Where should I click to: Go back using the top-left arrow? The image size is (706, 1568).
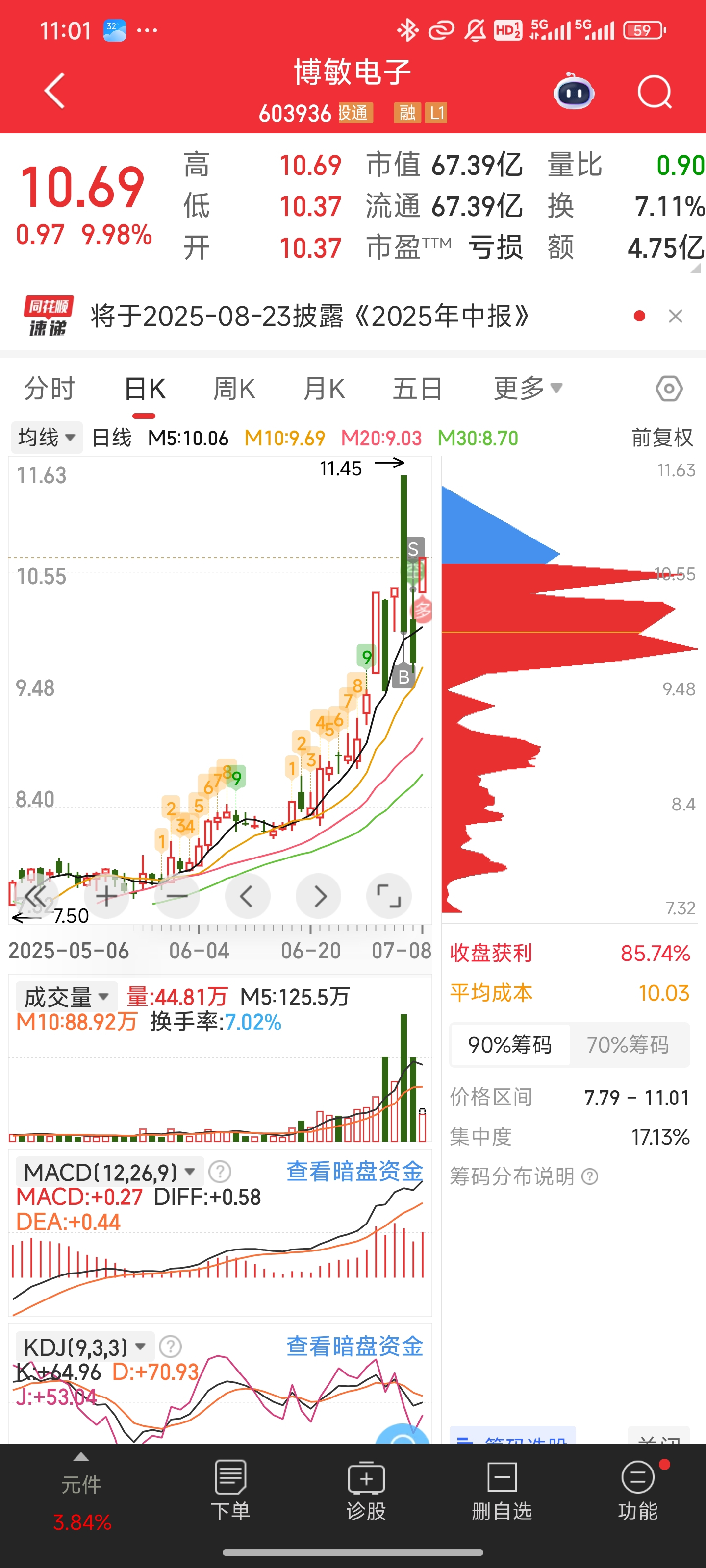(x=54, y=91)
